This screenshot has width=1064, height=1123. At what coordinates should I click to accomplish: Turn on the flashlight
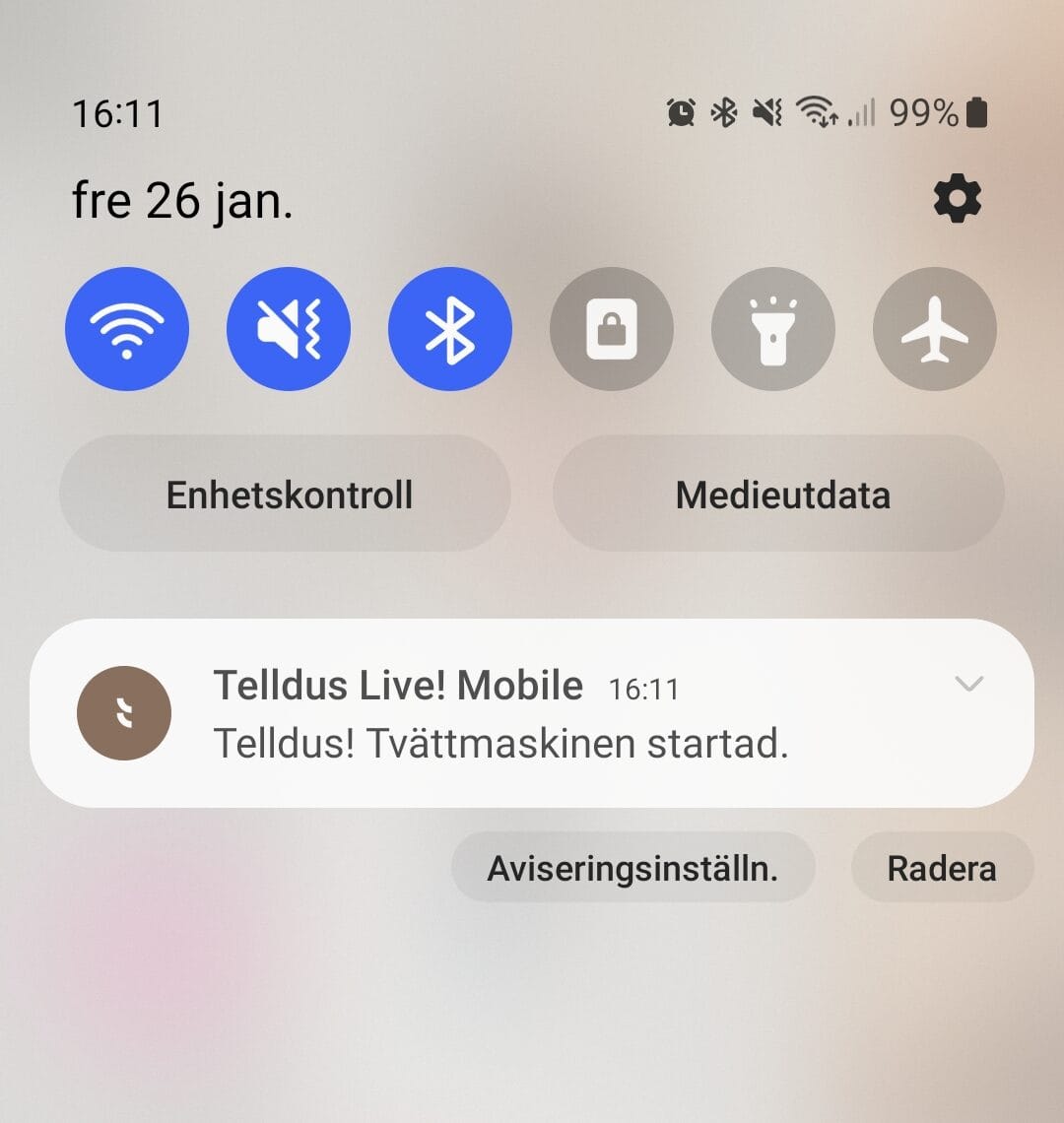773,330
